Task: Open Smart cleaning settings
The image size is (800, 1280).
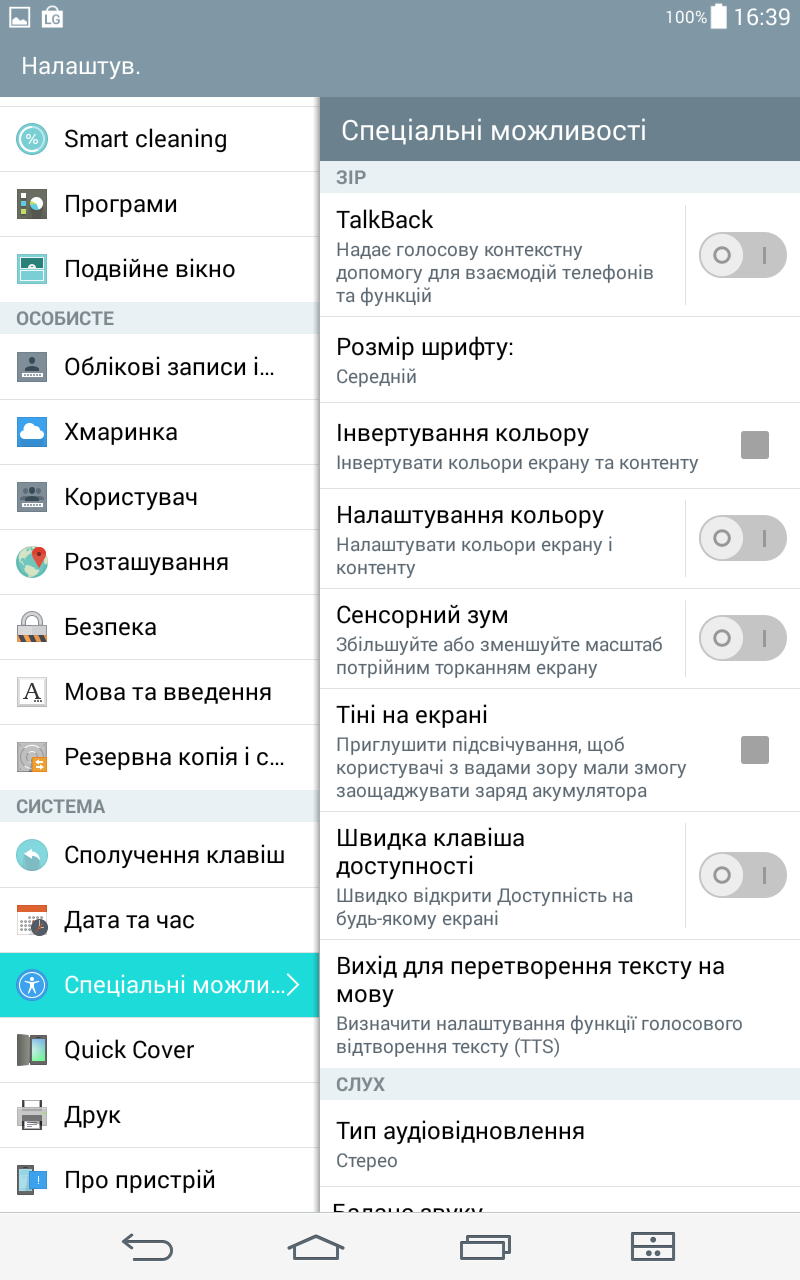Action: click(x=159, y=139)
